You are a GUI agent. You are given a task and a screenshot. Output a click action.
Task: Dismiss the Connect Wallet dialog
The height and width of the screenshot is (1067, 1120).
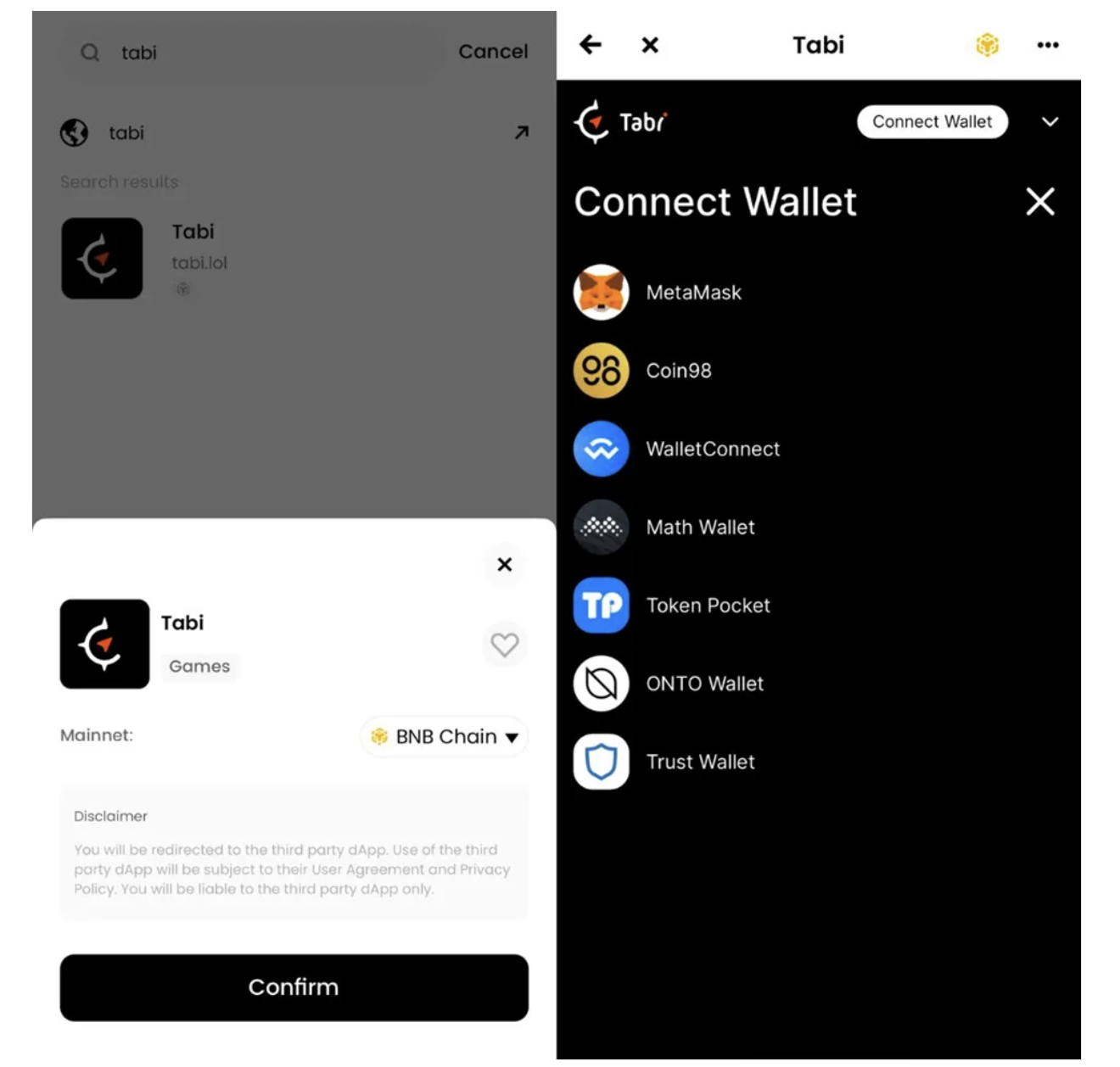pos(1039,202)
